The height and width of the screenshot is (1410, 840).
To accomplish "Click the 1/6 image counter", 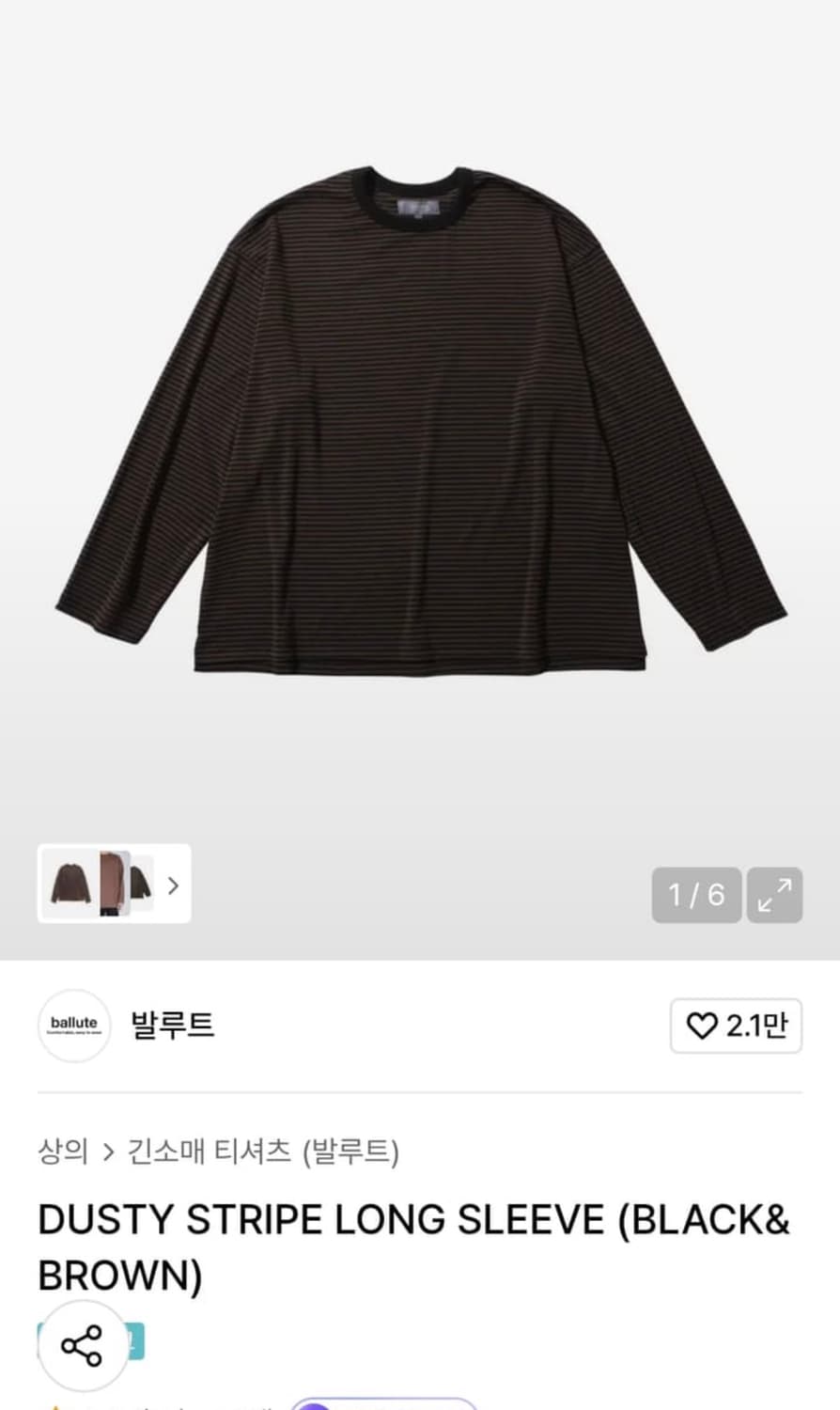I will (x=696, y=895).
